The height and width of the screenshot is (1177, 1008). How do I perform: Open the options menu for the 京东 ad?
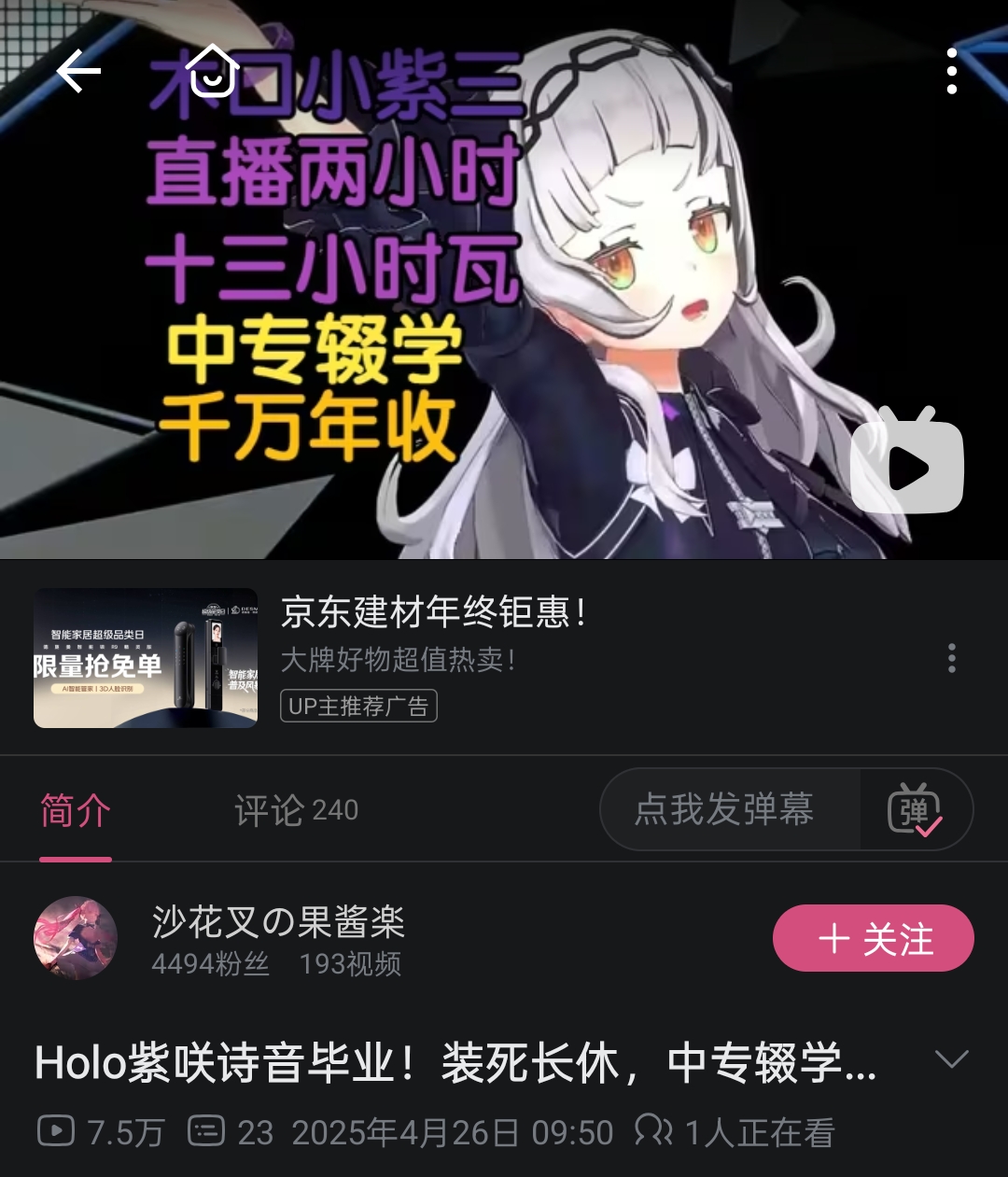pyautogui.click(x=951, y=658)
